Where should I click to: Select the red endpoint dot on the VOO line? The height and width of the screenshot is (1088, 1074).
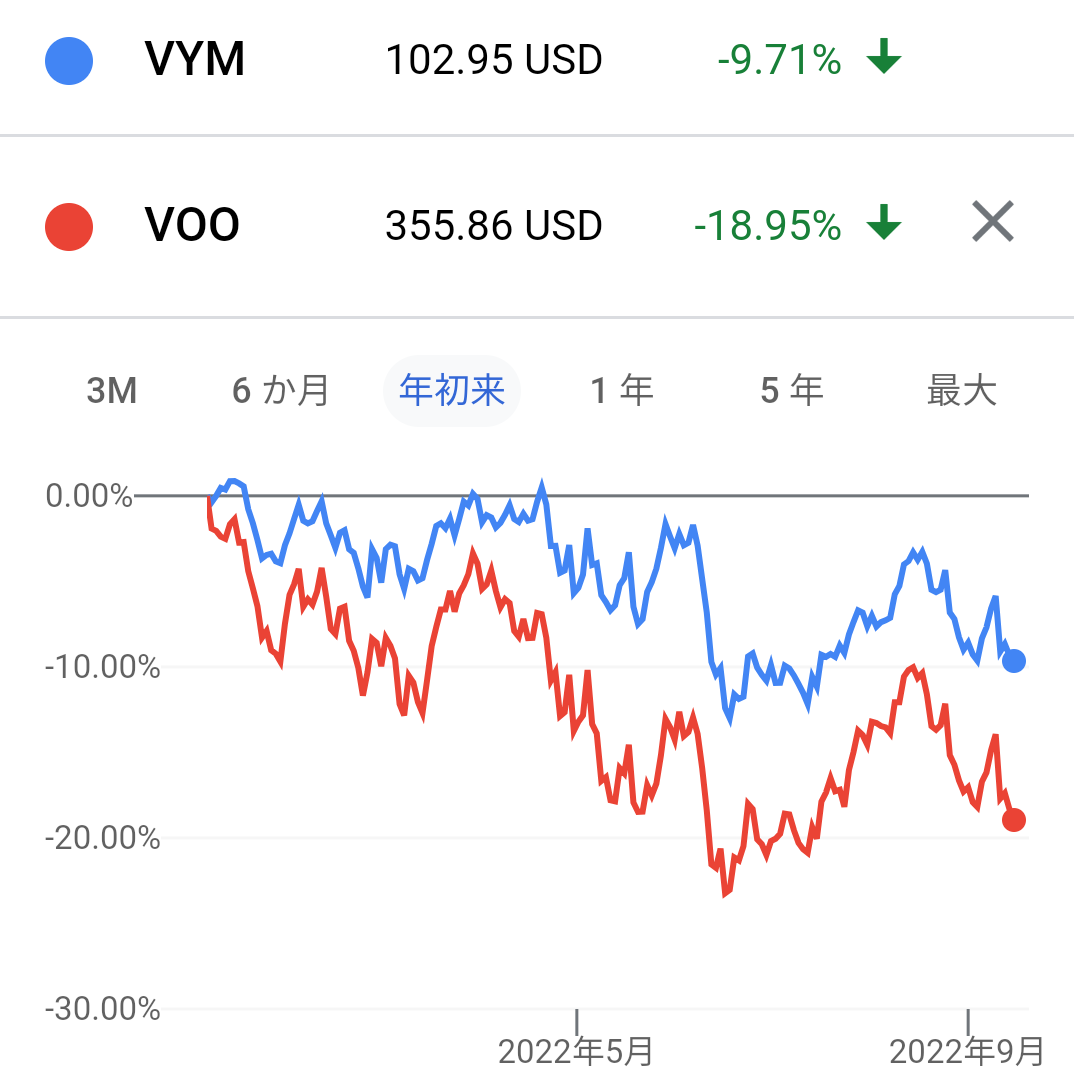point(1013,819)
